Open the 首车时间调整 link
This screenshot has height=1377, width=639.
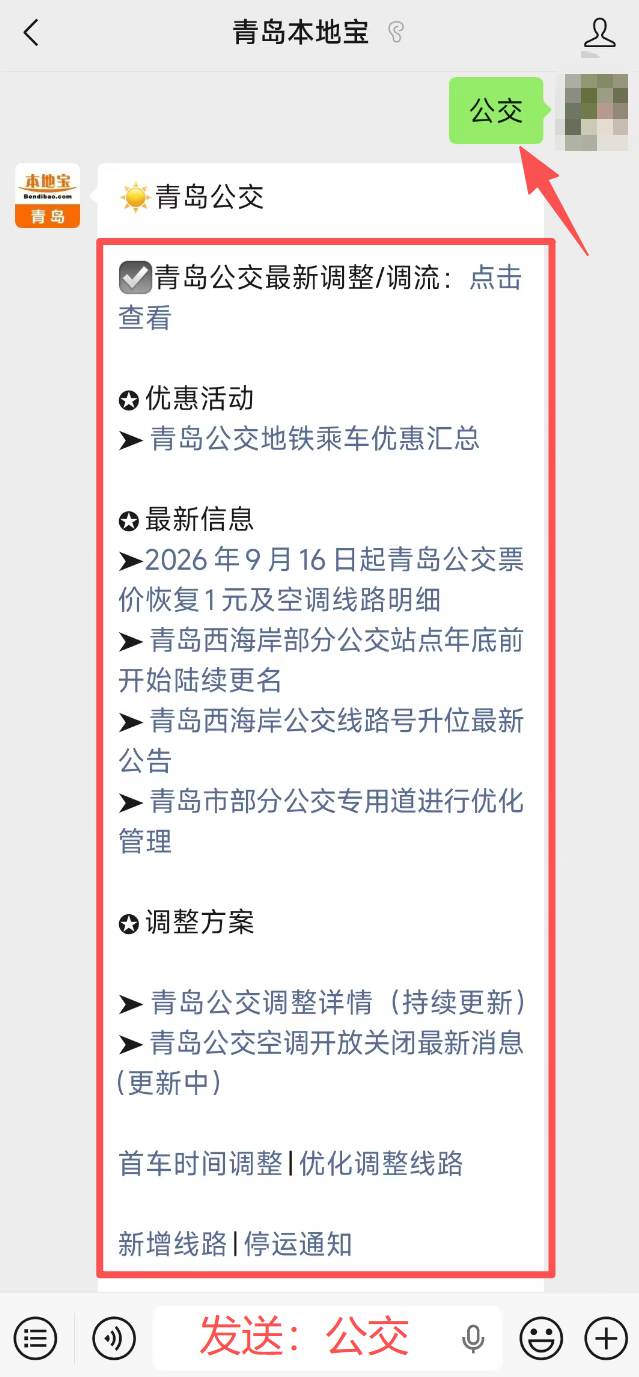click(201, 1164)
